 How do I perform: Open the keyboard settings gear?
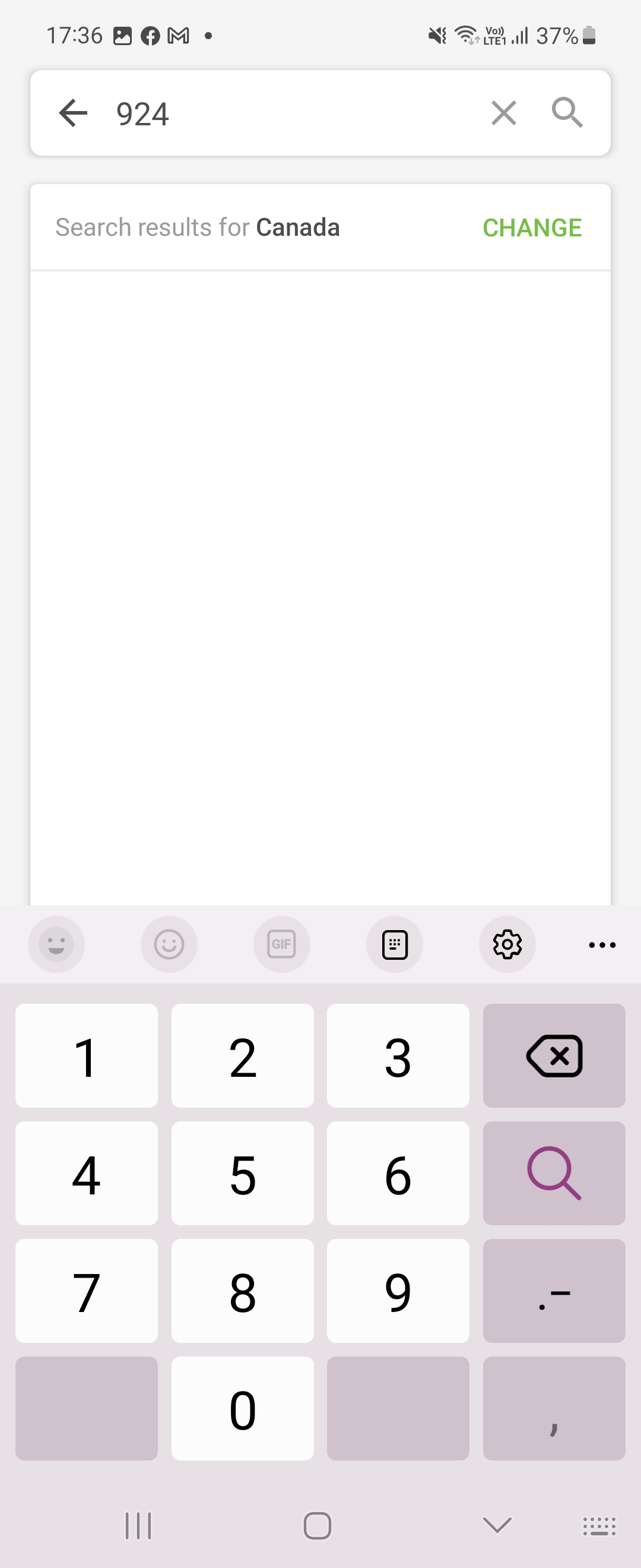507,944
